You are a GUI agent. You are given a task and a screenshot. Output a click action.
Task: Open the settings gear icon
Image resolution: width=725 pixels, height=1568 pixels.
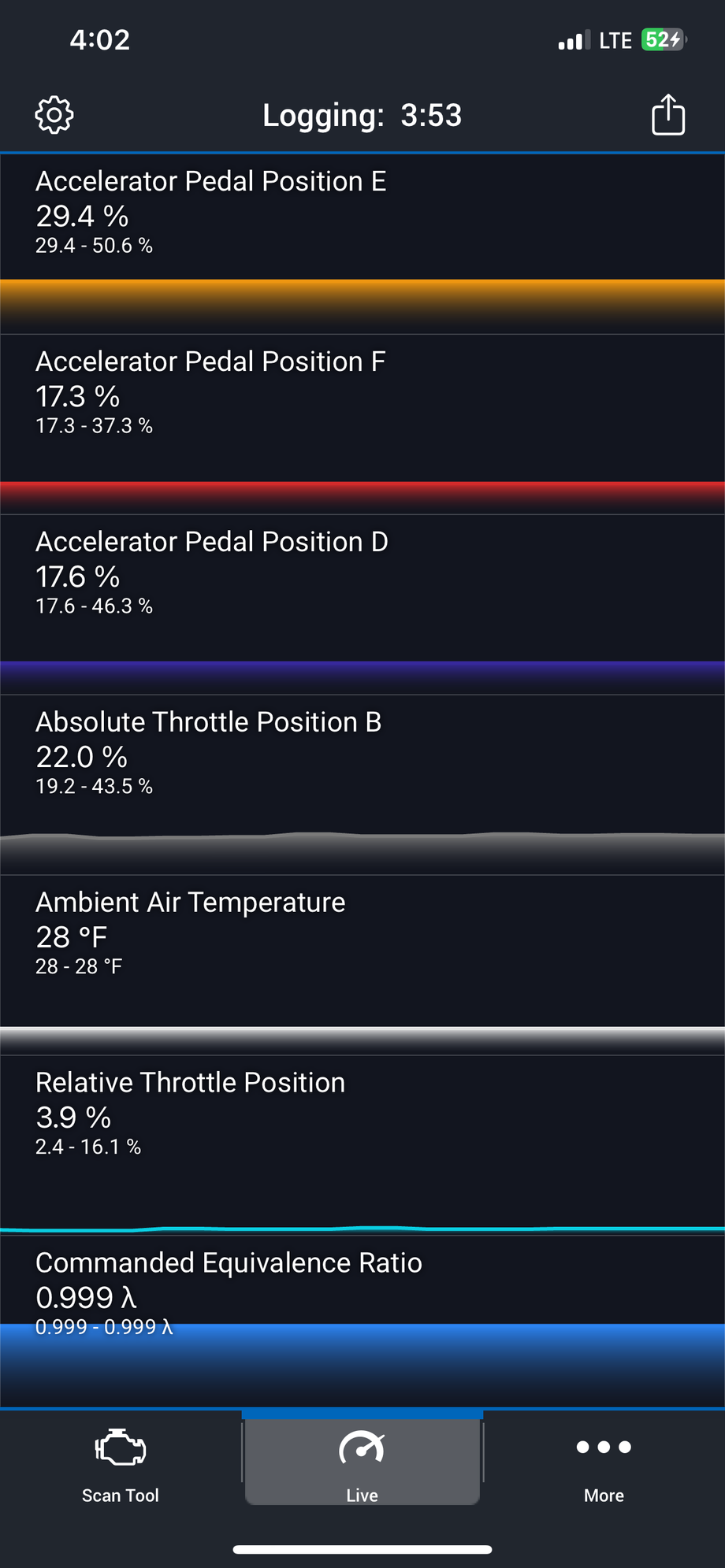pyautogui.click(x=54, y=115)
